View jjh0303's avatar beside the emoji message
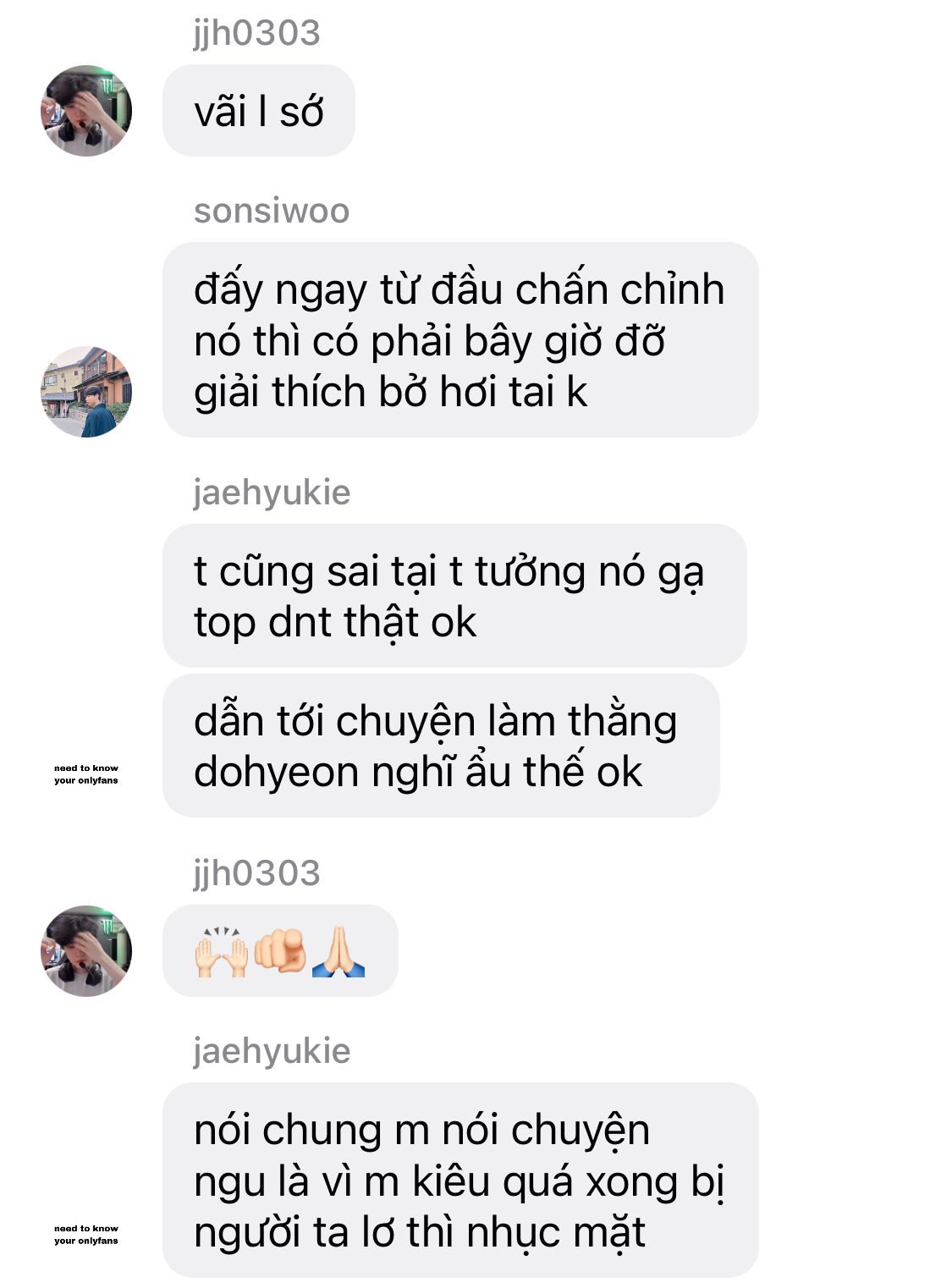Image resolution: width=952 pixels, height=1288 pixels. pyautogui.click(x=86, y=950)
